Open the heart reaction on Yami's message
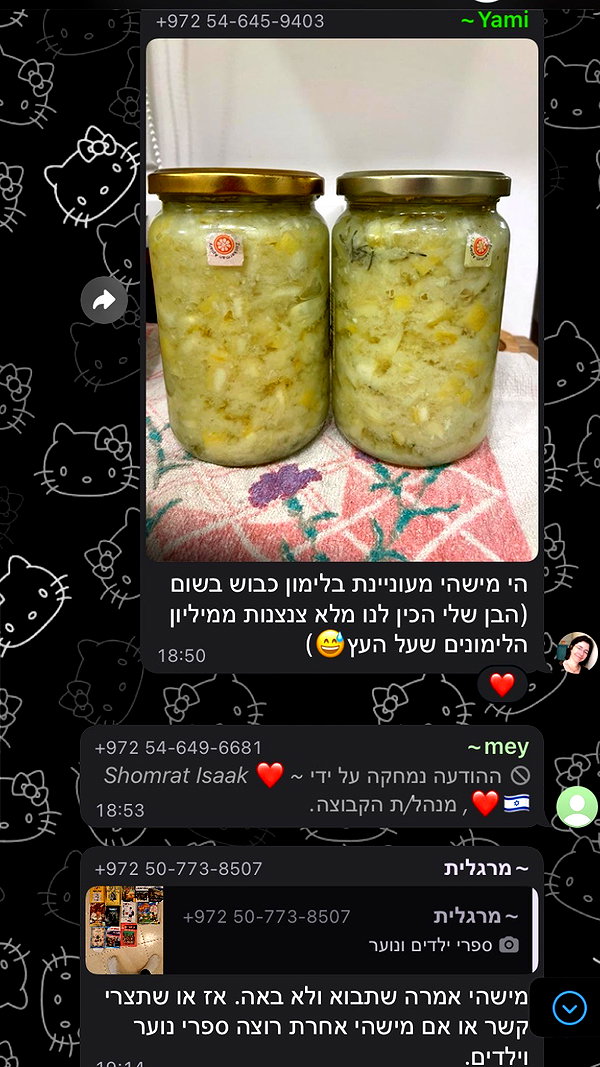Viewport: 600px width, 1067px height. click(502, 685)
